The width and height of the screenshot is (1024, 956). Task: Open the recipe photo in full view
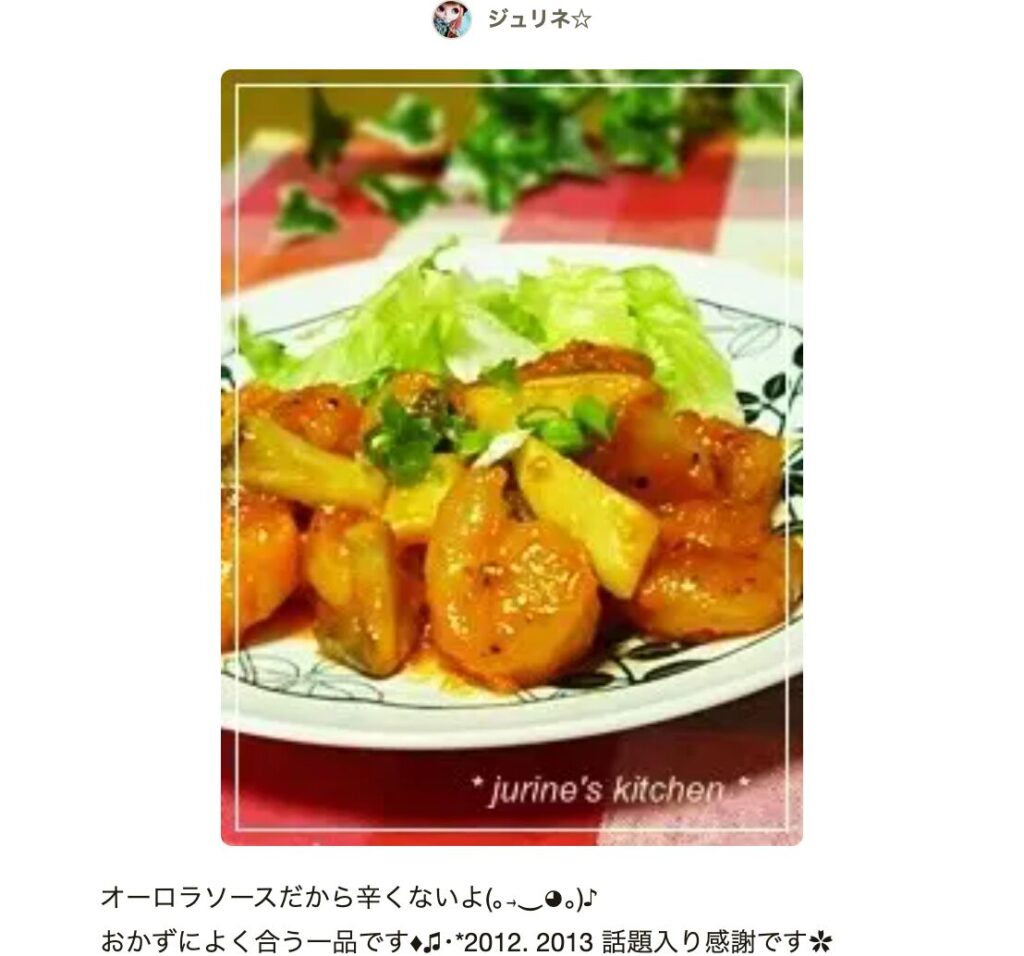pos(511,457)
